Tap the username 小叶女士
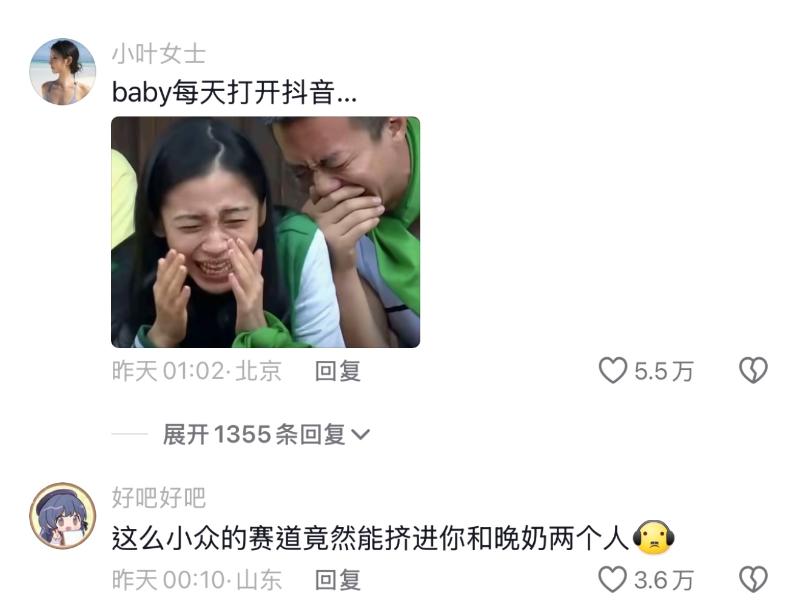 (158, 54)
